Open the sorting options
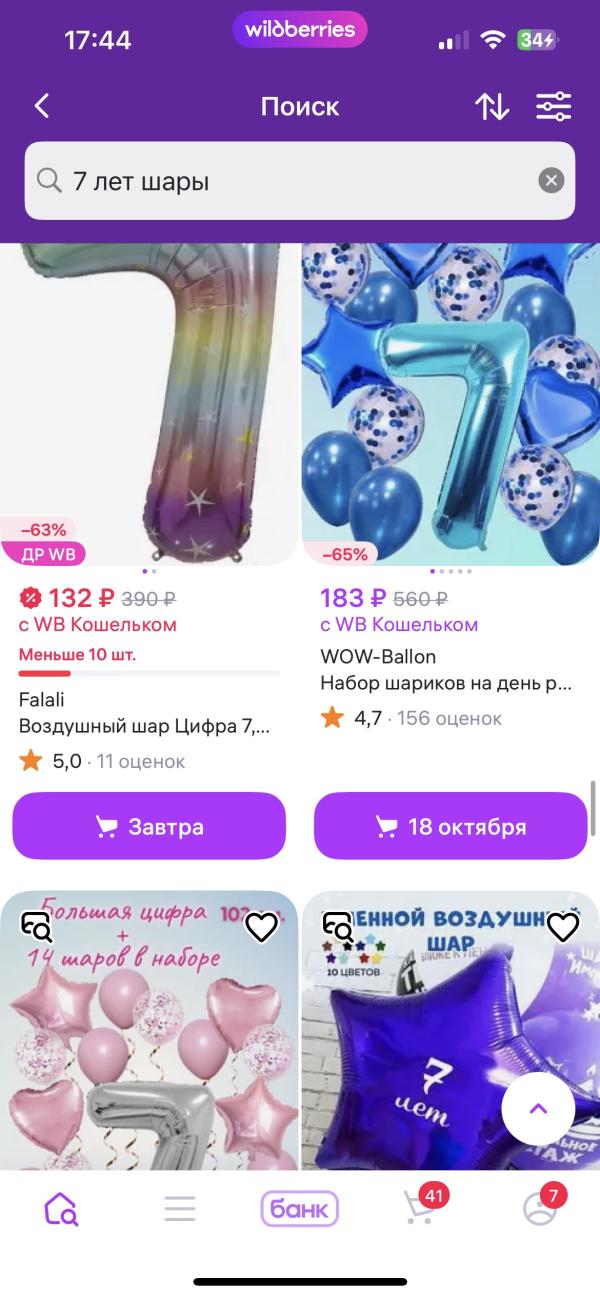This screenshot has width=600, height=1297. [491, 106]
